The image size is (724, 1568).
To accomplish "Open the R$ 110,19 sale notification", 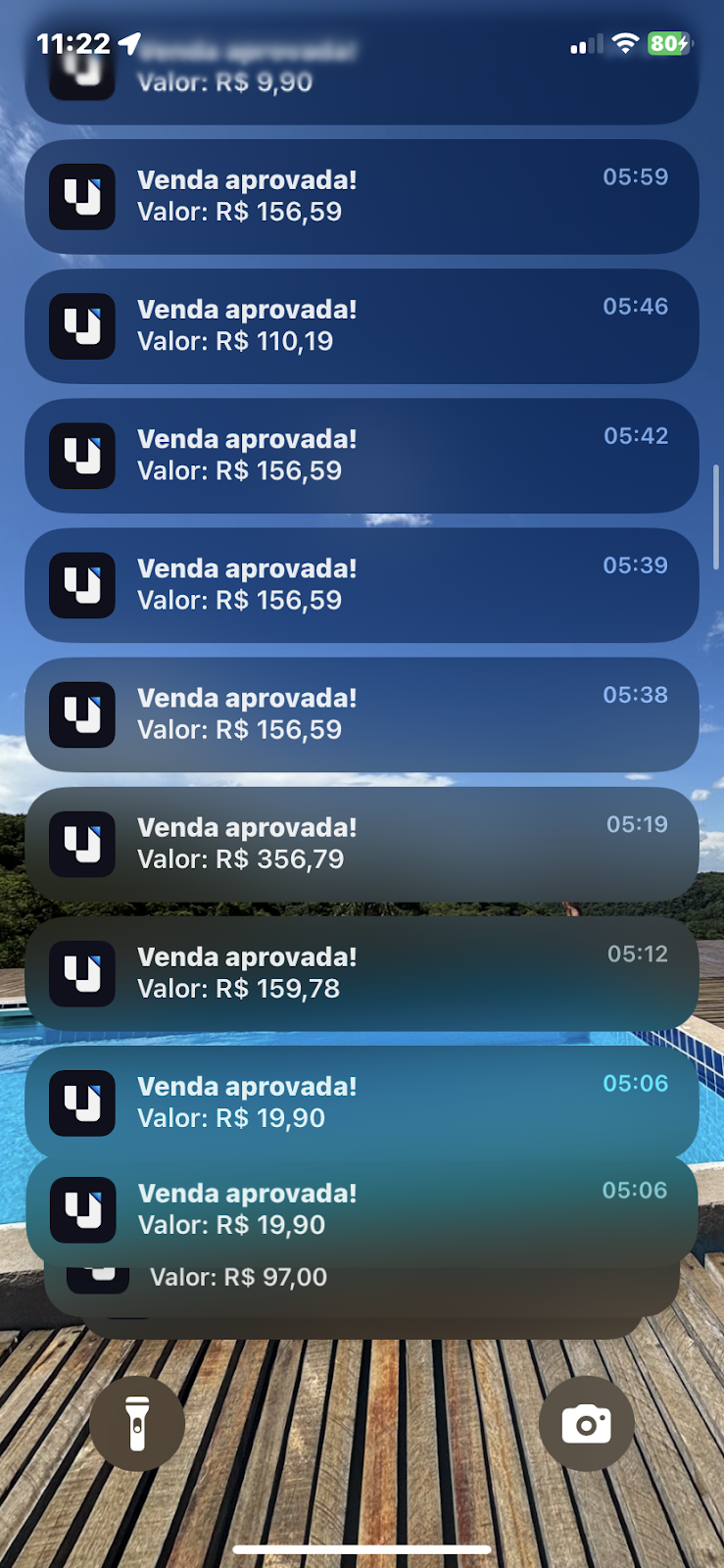I will [x=362, y=326].
